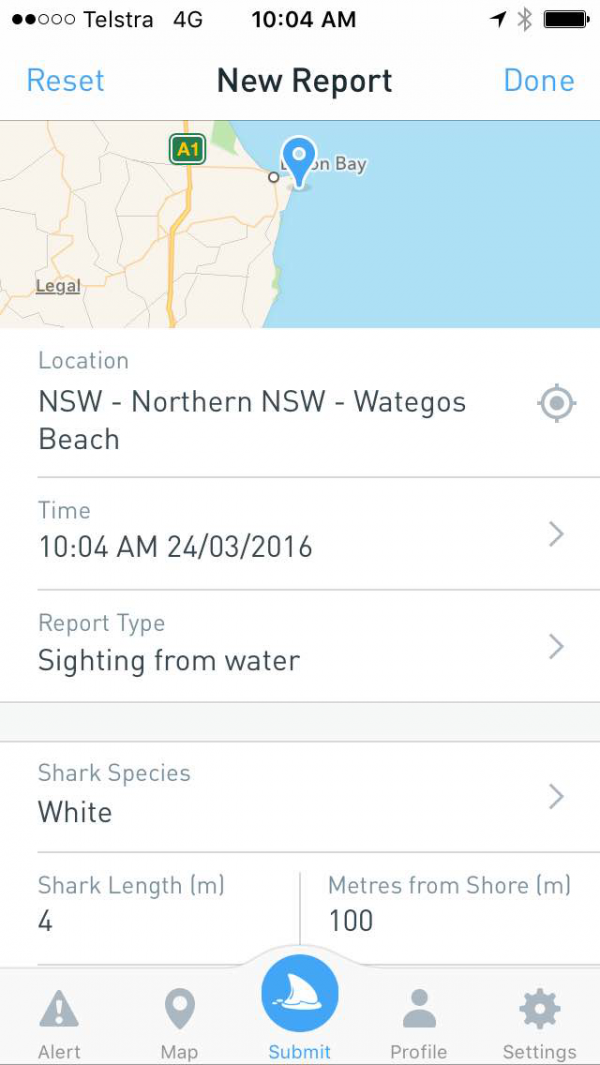Open the Settings tab
The width and height of the screenshot is (600, 1065).
(540, 1024)
